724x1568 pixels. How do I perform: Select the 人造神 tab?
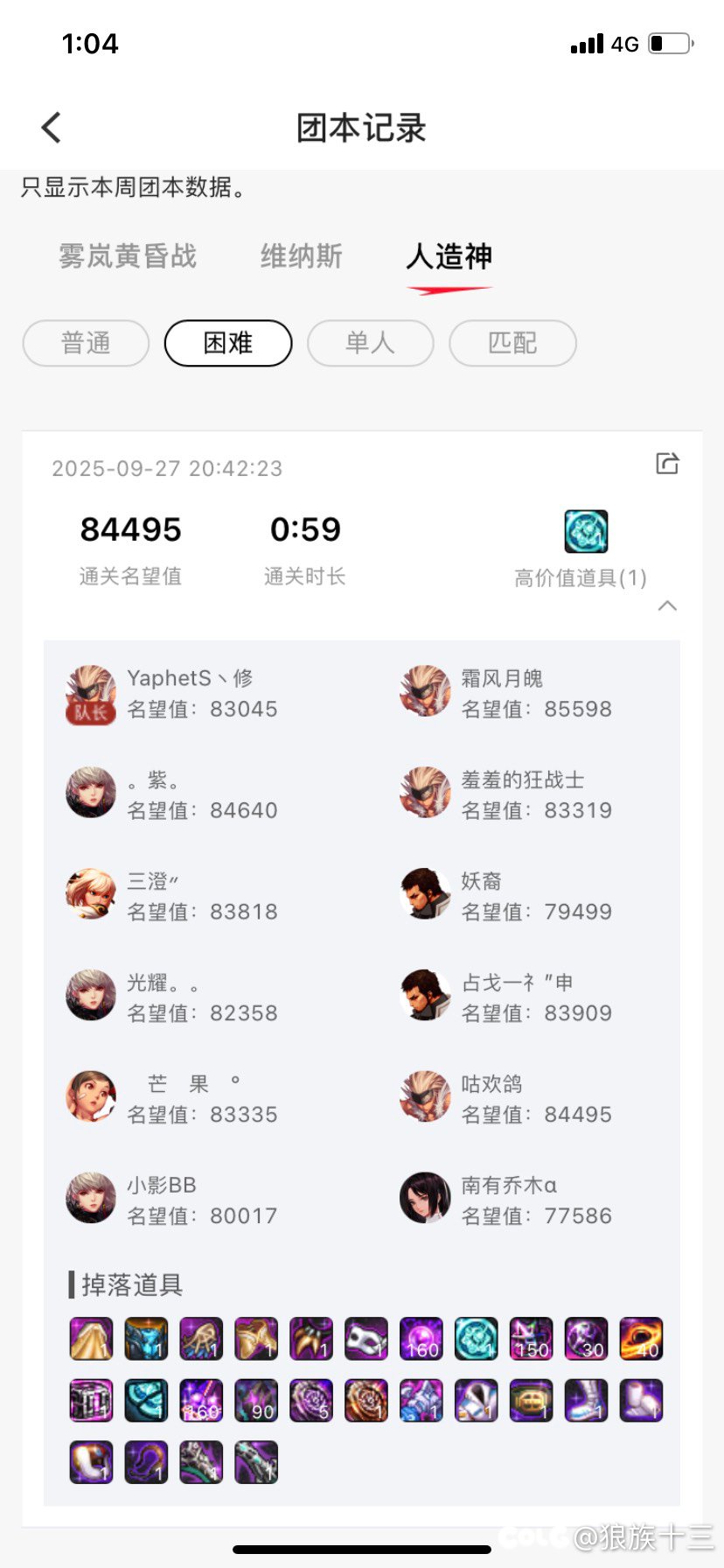coord(449,256)
